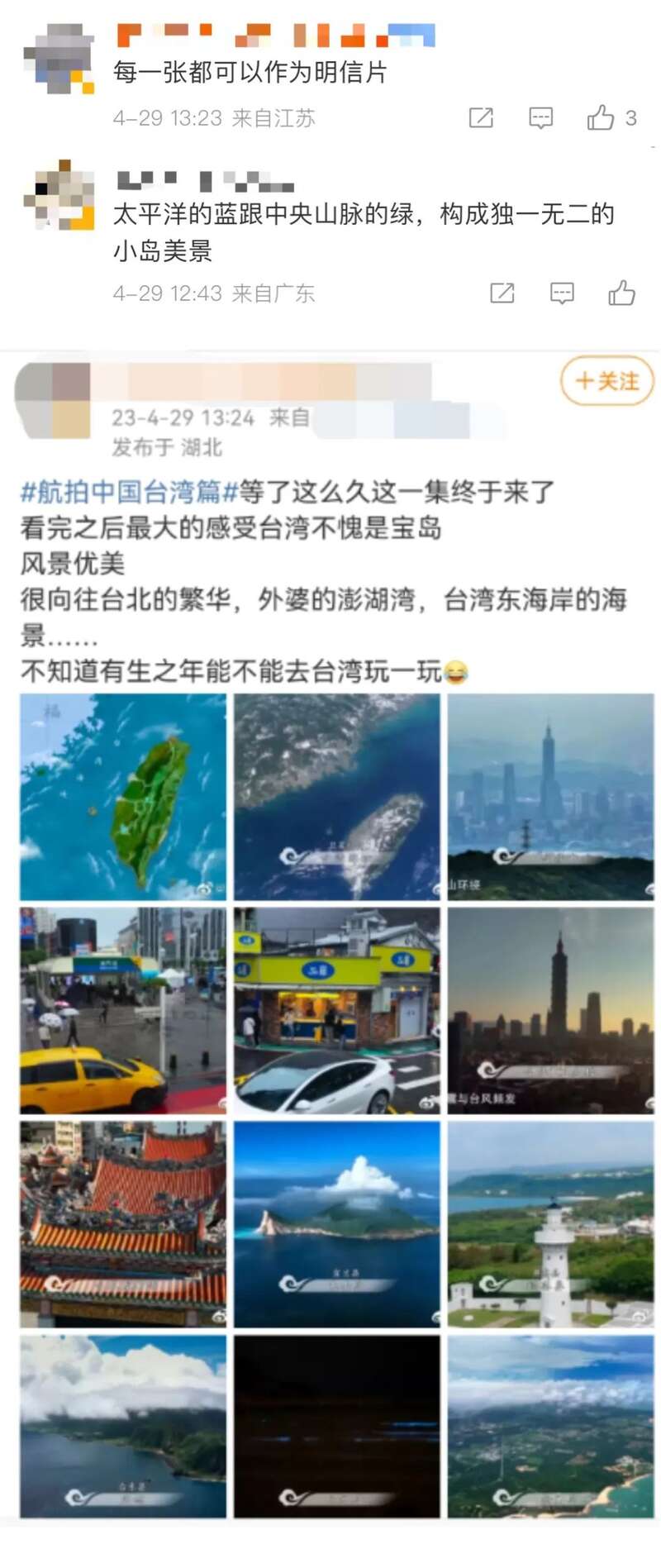Repost the comment '每一张都可以作为明信片'

(x=481, y=118)
